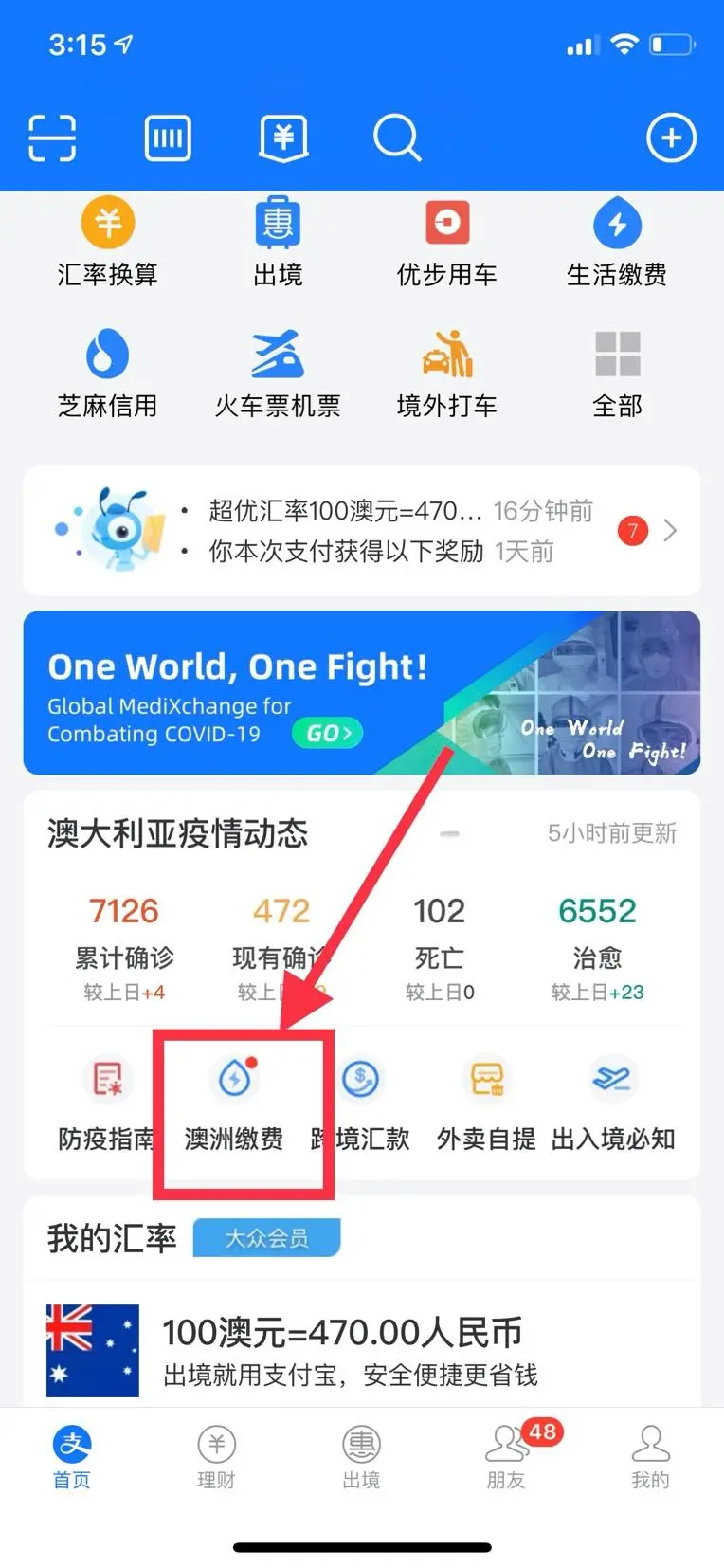
Task: Open 芝麻信用 credit score
Action: (x=107, y=374)
